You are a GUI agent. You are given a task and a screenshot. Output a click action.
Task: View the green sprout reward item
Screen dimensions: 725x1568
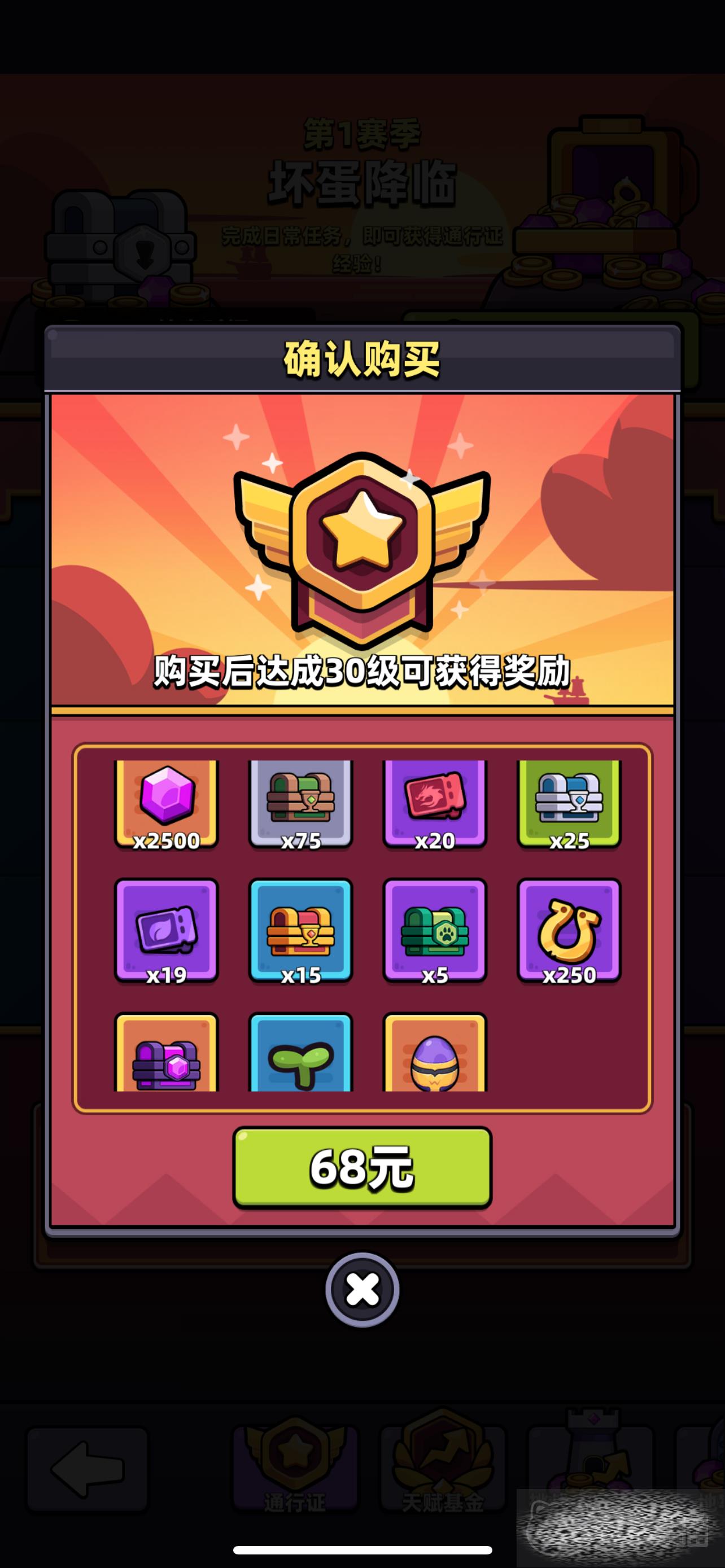(300, 1054)
